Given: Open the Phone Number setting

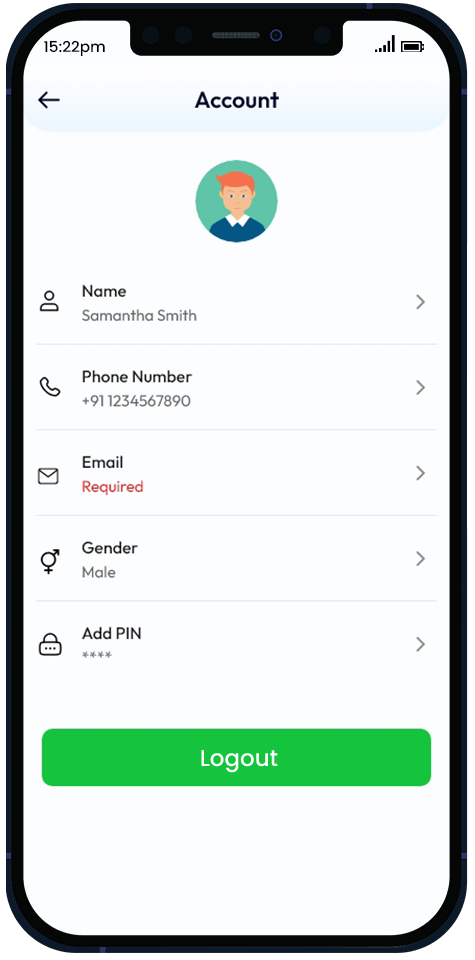Looking at the screenshot, I should [x=236, y=388].
